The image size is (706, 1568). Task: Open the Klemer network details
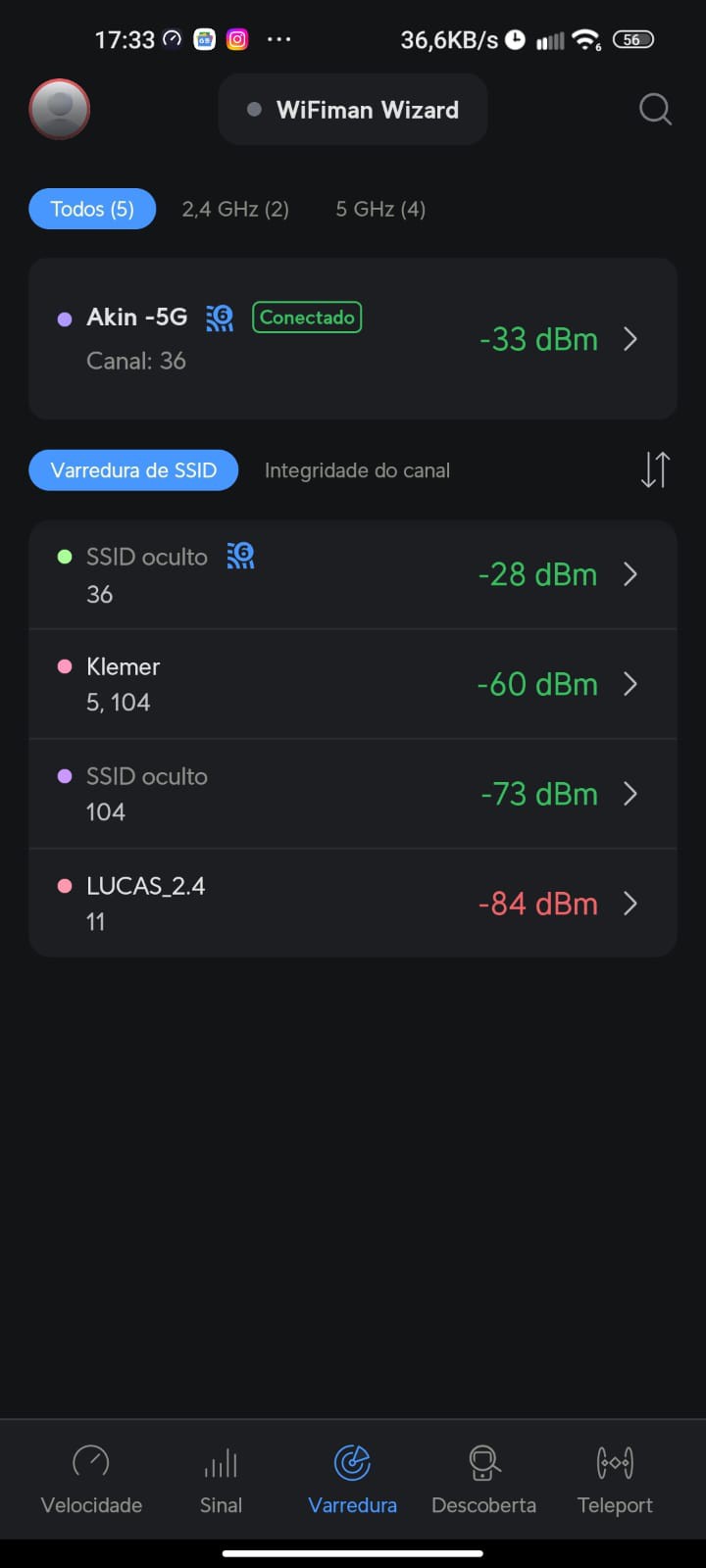coord(353,684)
